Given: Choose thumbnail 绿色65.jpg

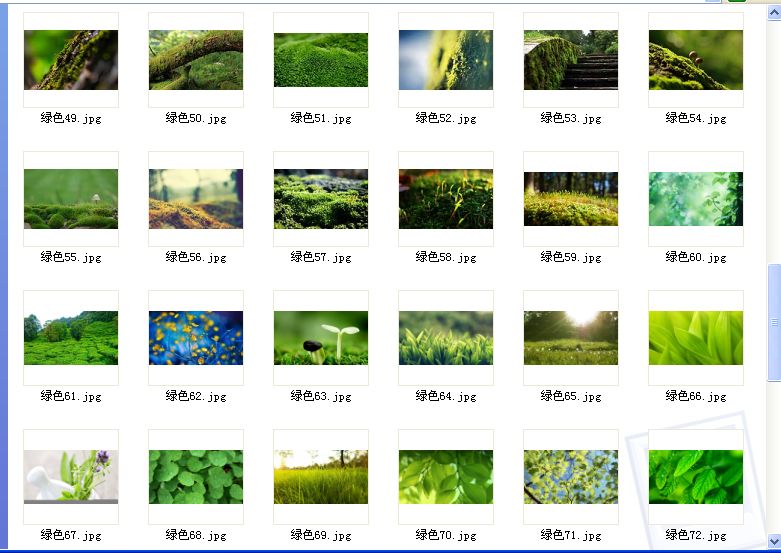Looking at the screenshot, I should tap(570, 338).
